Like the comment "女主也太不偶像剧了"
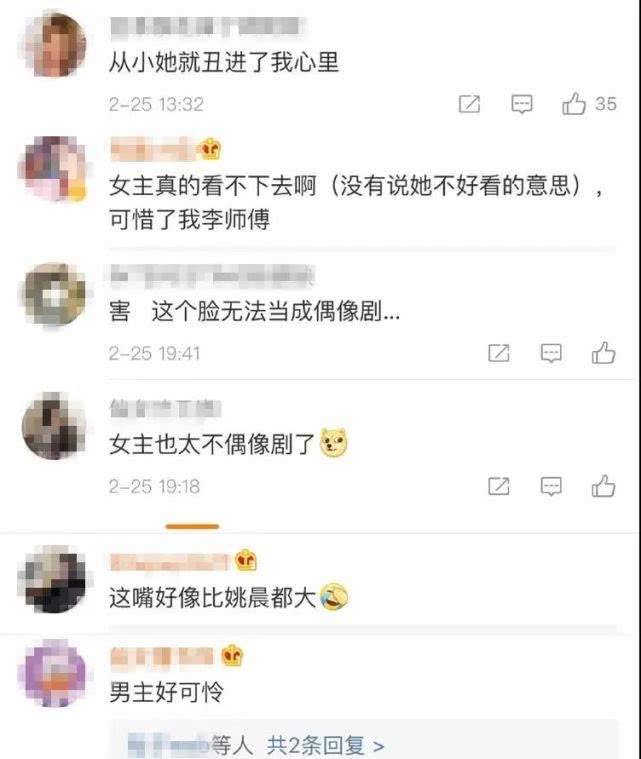641x759 pixels. [x=603, y=487]
